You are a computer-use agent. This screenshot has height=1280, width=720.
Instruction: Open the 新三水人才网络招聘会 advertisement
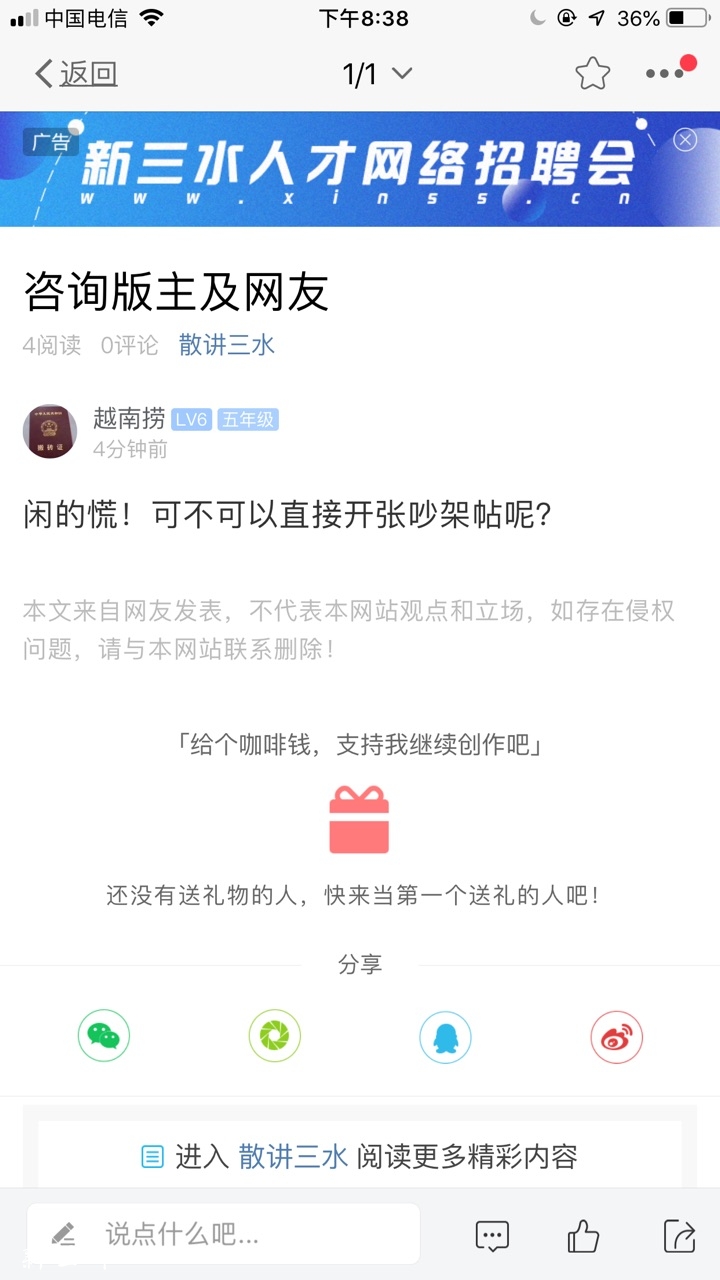[x=358, y=170]
